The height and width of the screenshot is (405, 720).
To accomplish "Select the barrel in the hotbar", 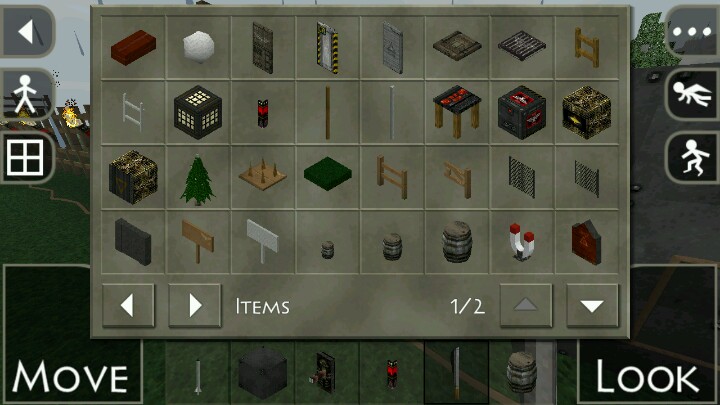I will (521, 372).
